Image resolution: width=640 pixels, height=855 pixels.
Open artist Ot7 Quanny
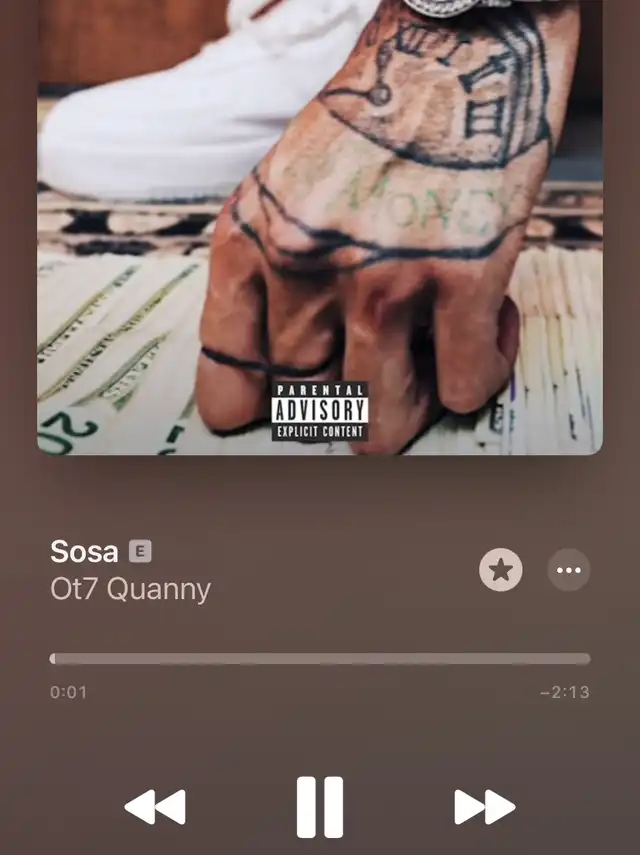(x=130, y=589)
